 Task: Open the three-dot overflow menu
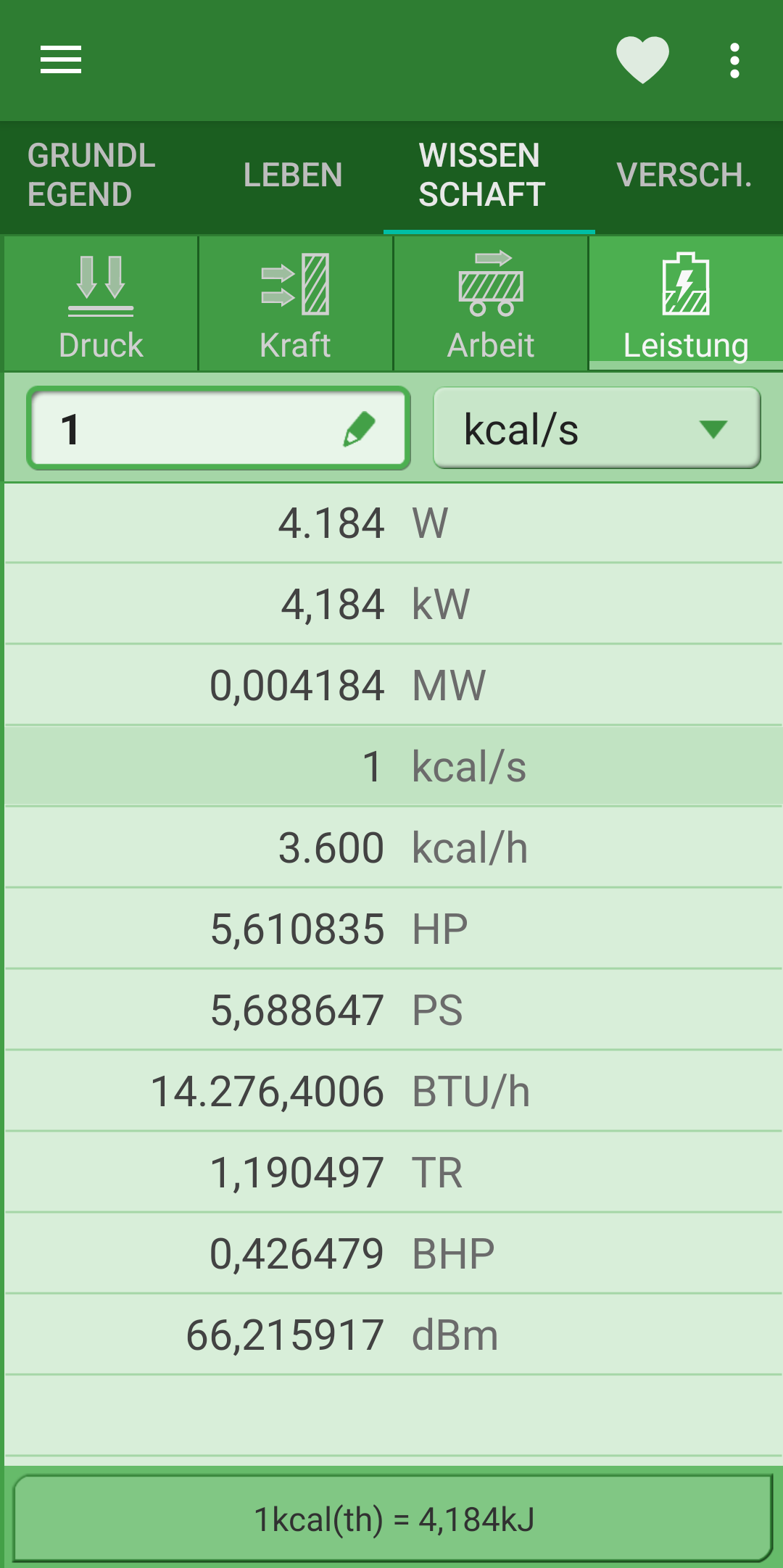(x=734, y=60)
